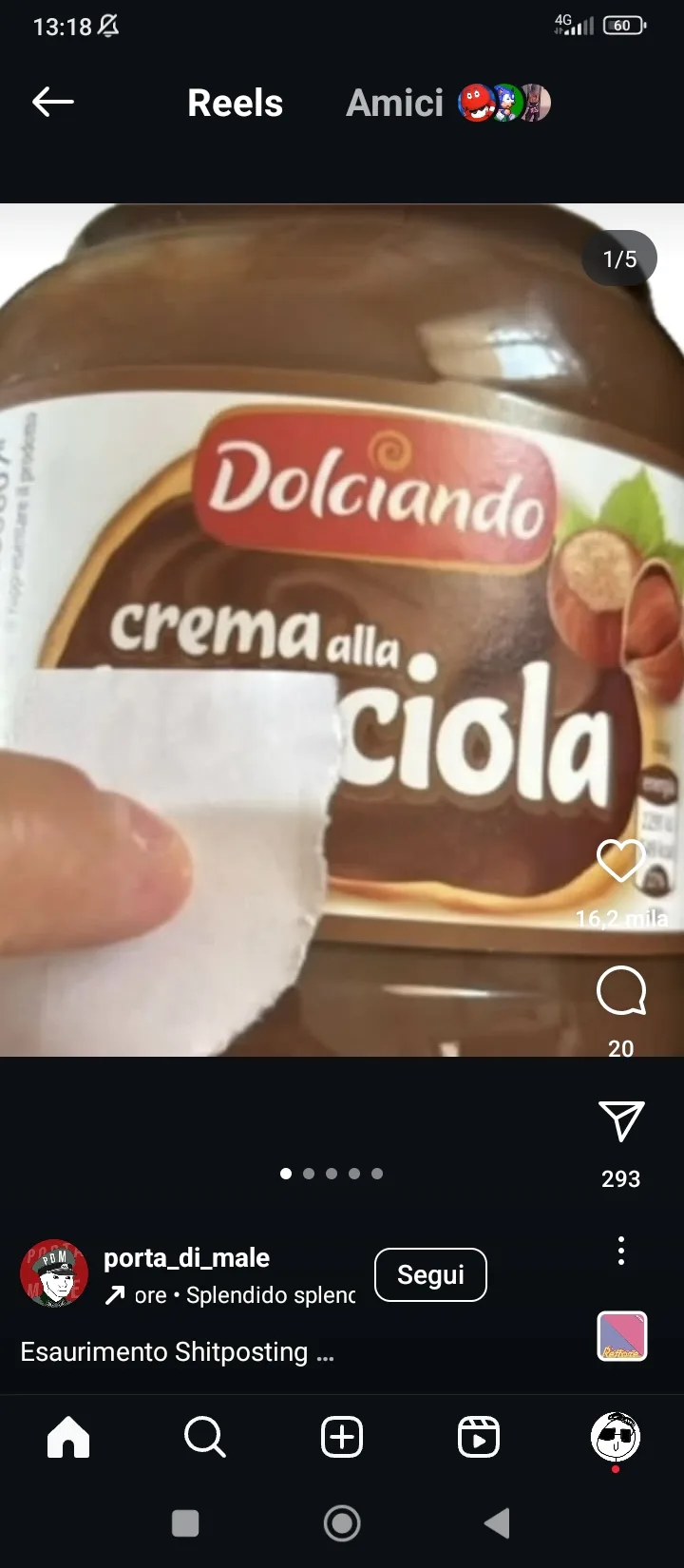Share this post via paper plane icon
684x1568 pixels.
pos(621,1121)
